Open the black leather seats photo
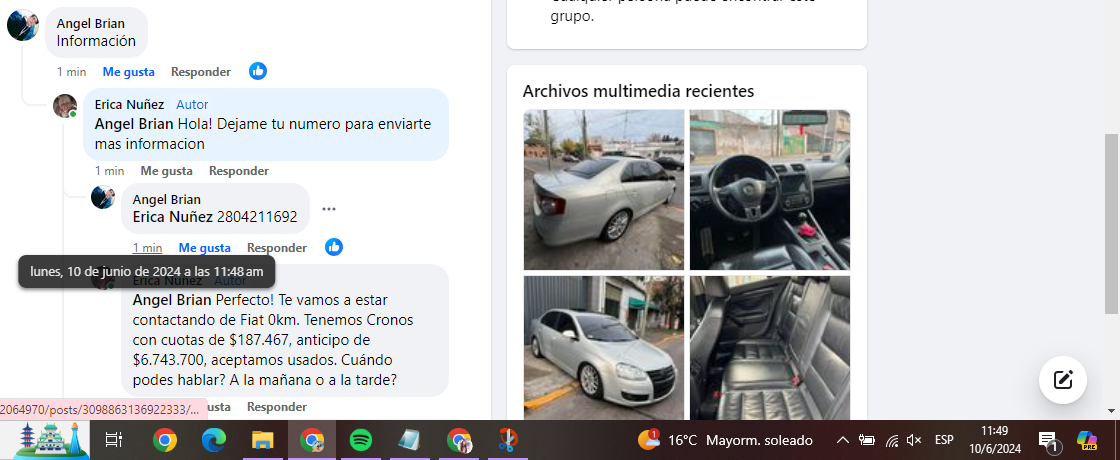Viewport: 1120px width, 460px height. tap(769, 348)
